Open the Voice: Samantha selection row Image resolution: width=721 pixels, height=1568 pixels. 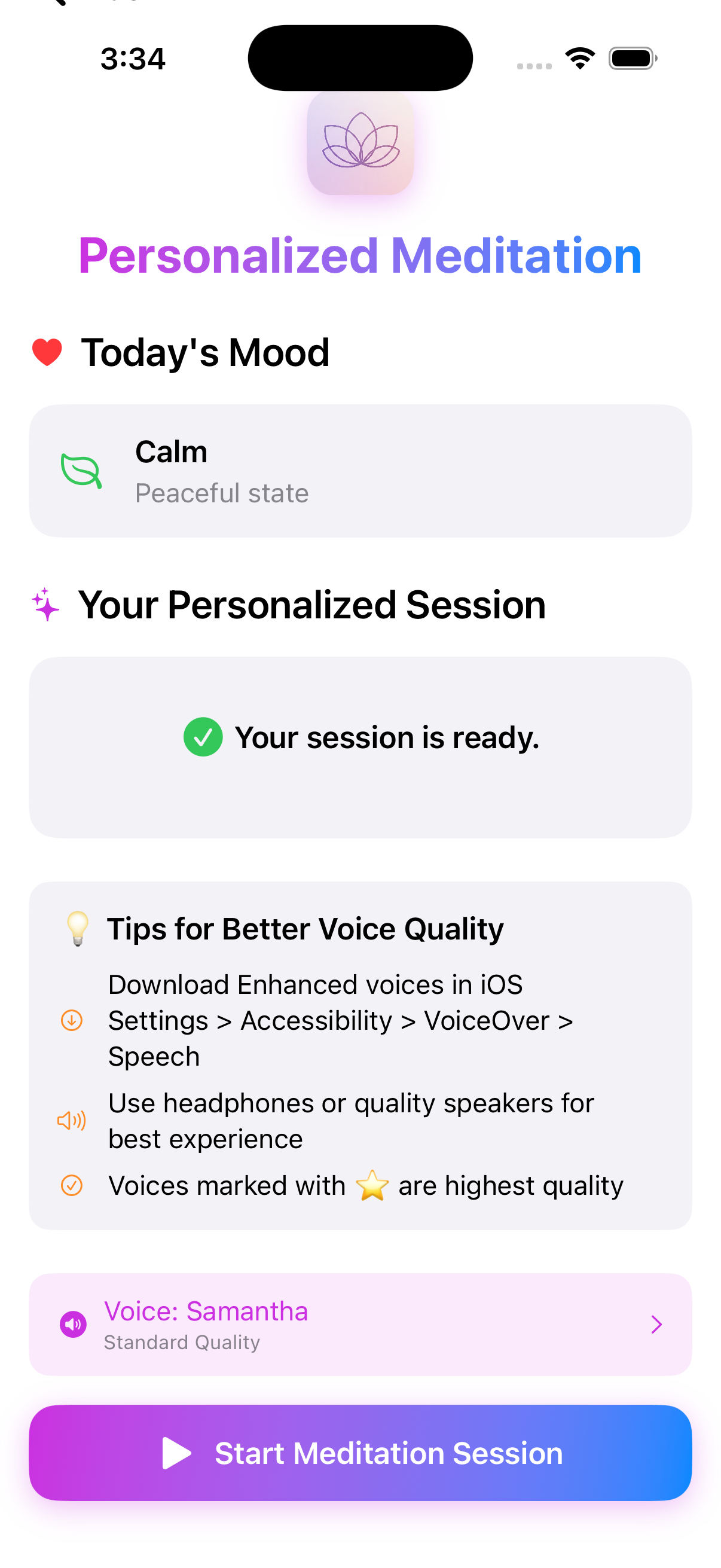(360, 1324)
